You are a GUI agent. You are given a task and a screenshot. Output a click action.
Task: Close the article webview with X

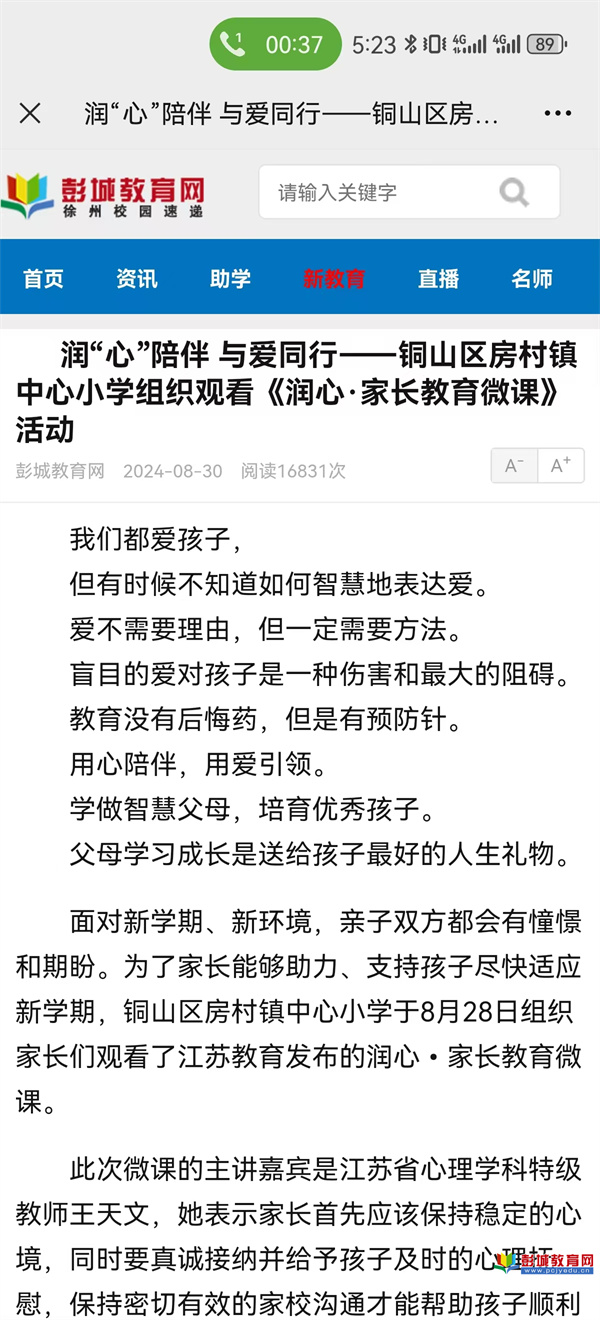click(x=30, y=114)
